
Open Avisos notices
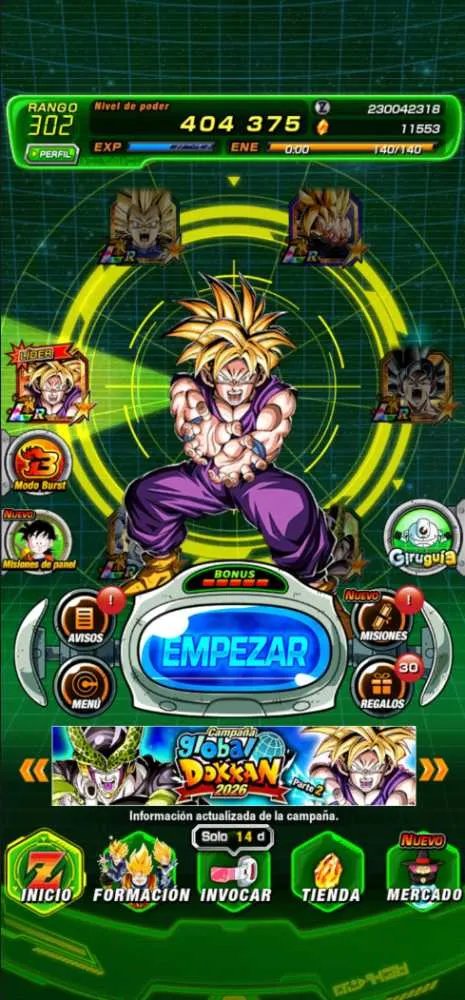[x=85, y=621]
